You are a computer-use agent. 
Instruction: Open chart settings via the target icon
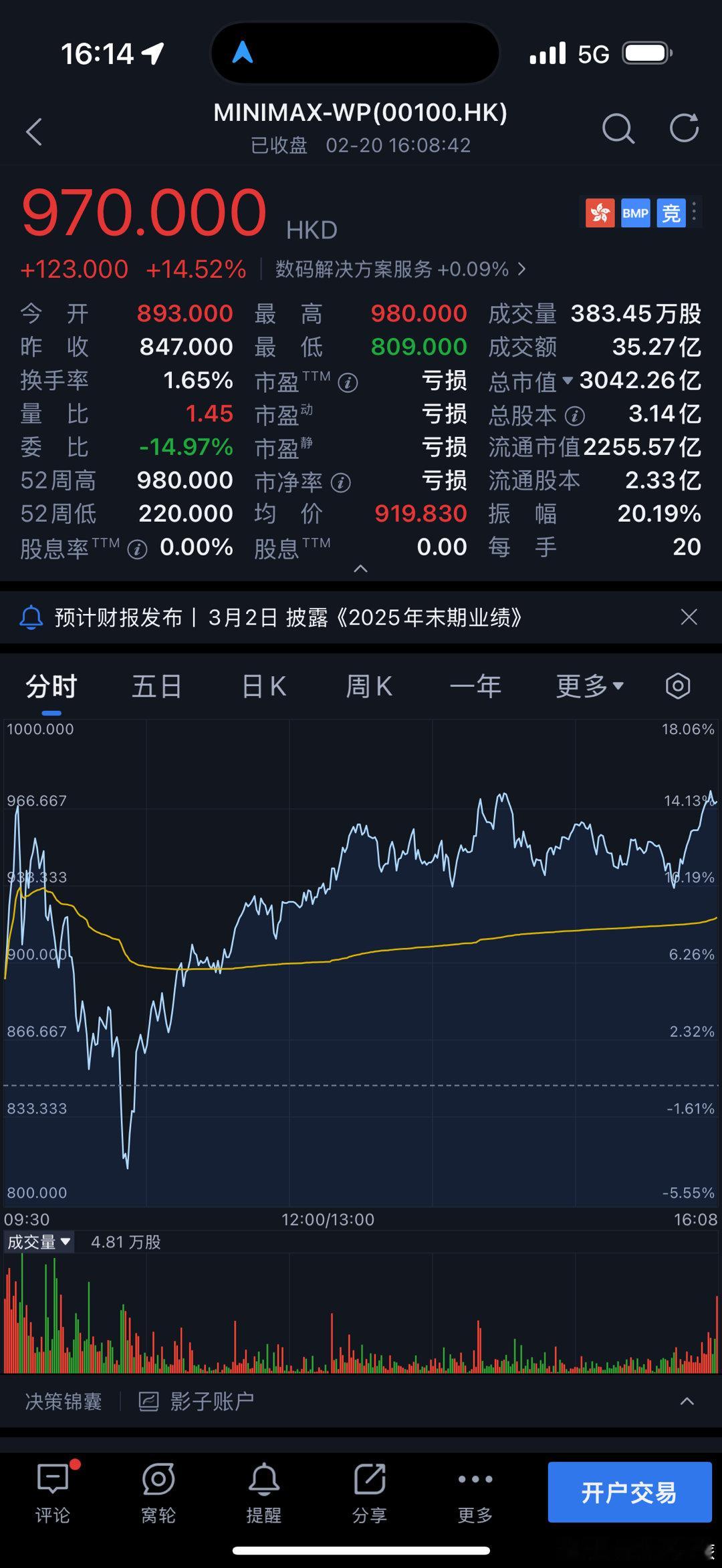(678, 685)
